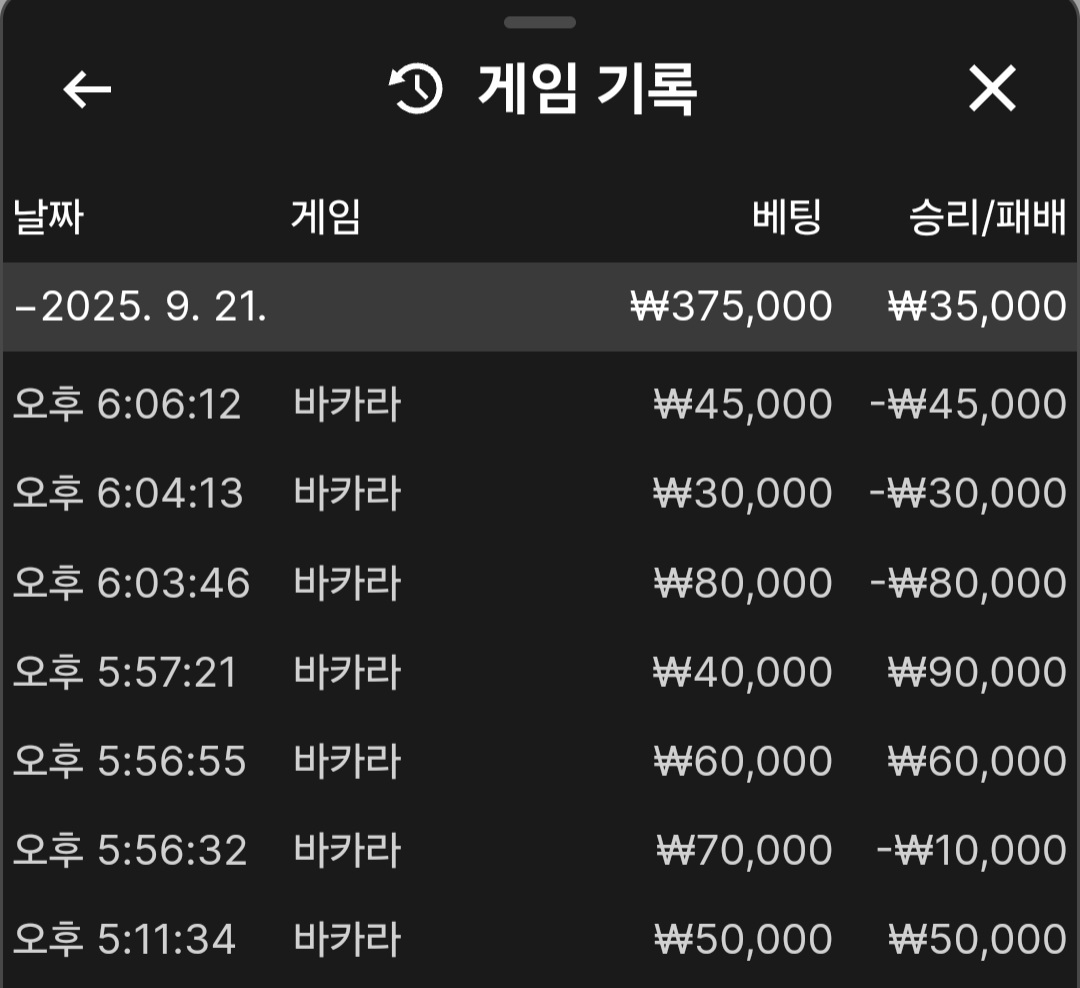Close the game history panel
Viewport: 1080px width, 988px height.
click(992, 90)
